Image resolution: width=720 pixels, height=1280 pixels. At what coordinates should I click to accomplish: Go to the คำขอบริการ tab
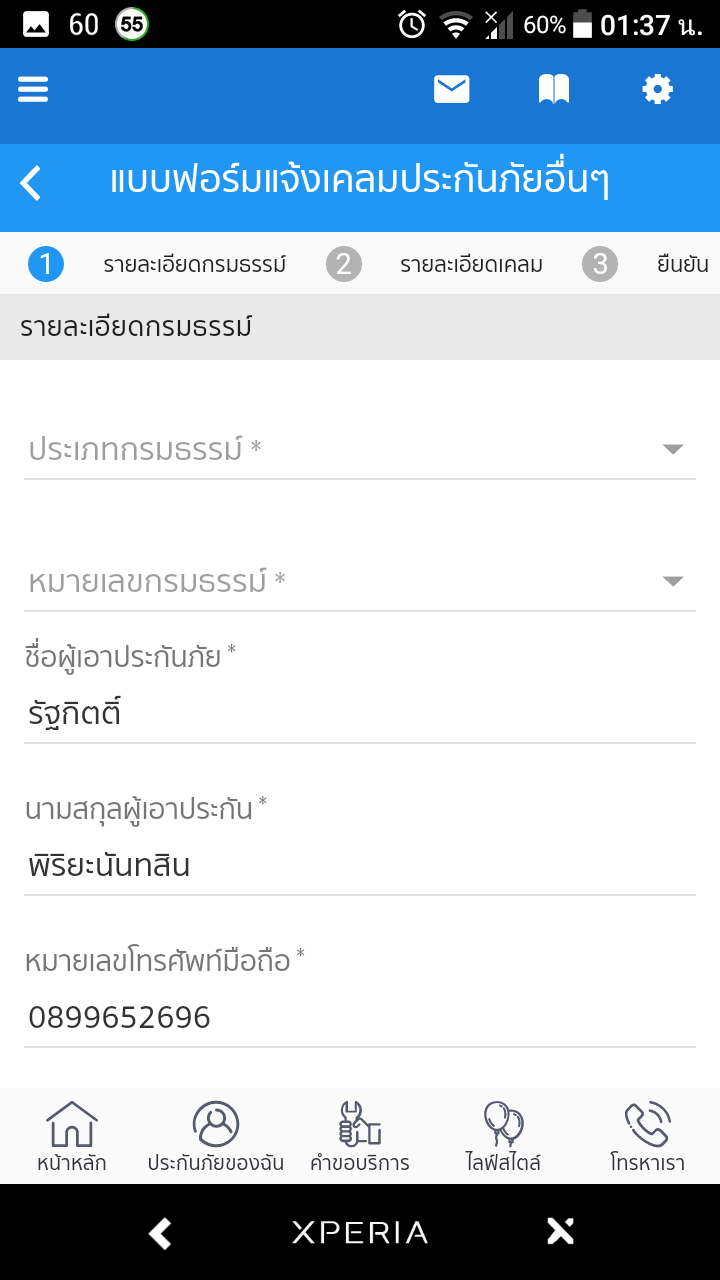point(360,1137)
